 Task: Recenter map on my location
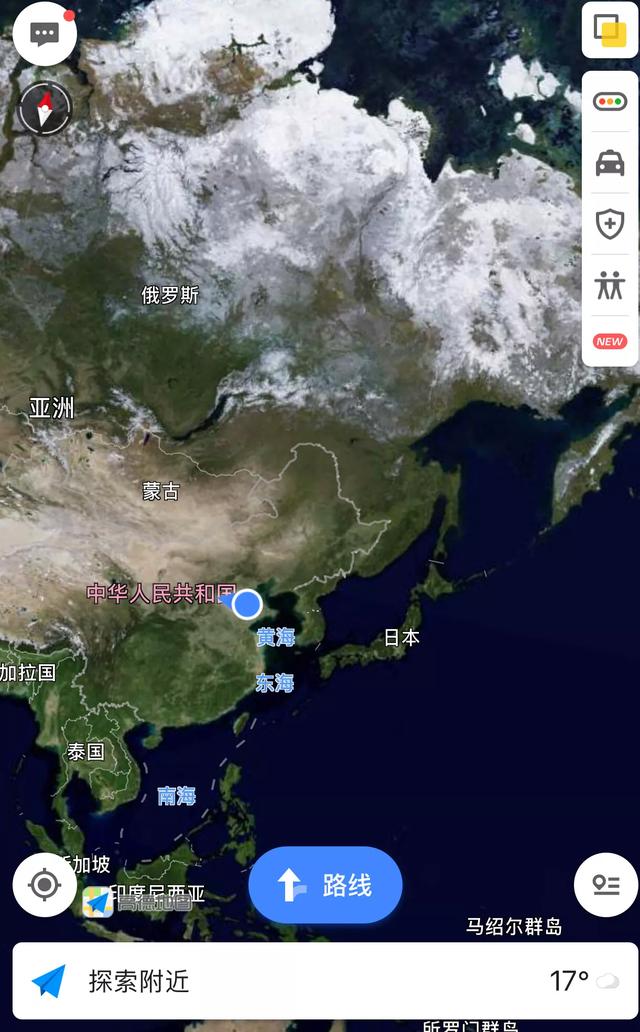point(44,885)
